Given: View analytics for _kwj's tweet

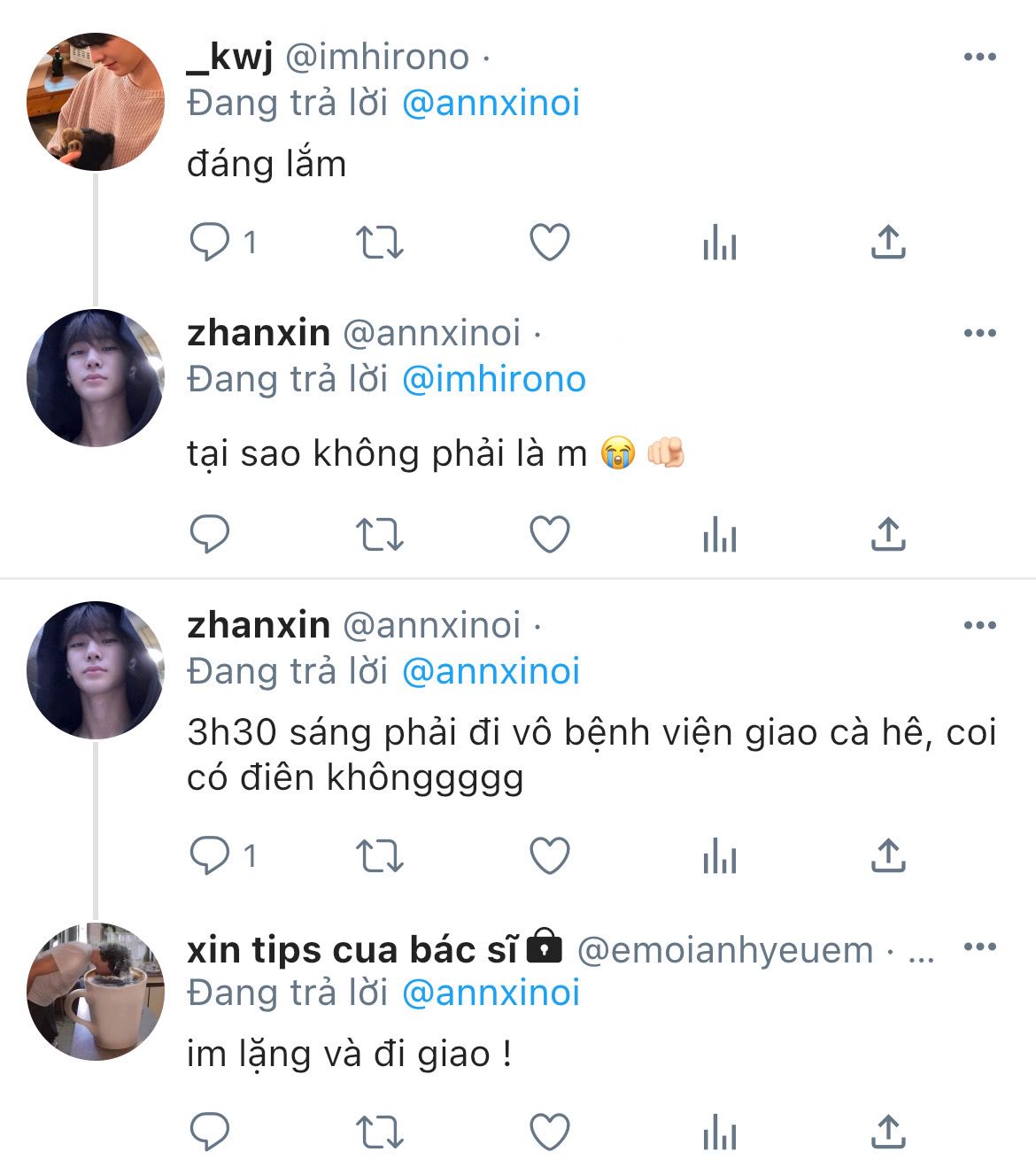Looking at the screenshot, I should tap(719, 242).
